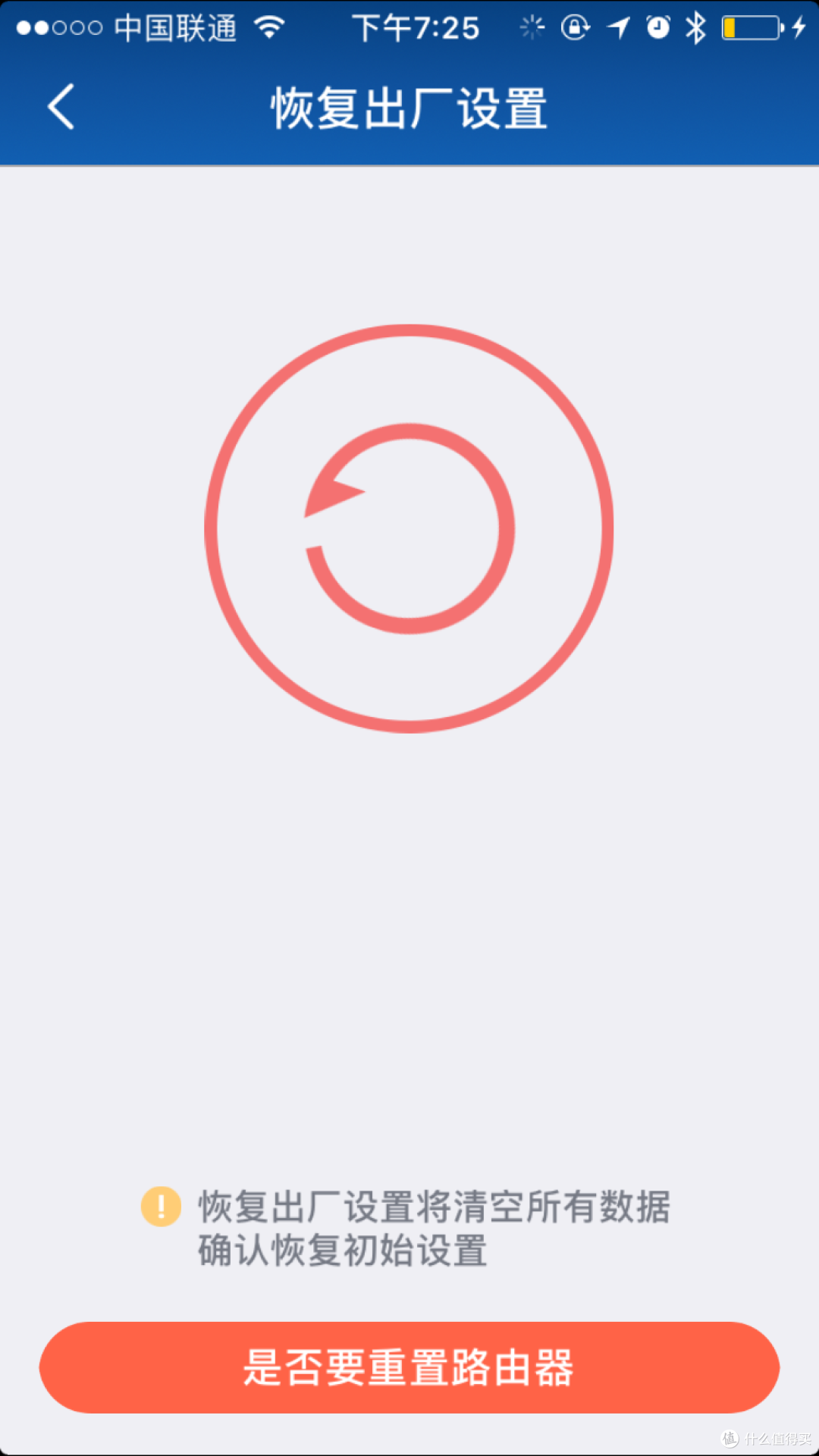Go back from the 恢复出厂设置 screen
The height and width of the screenshot is (1456, 819).
(x=61, y=107)
